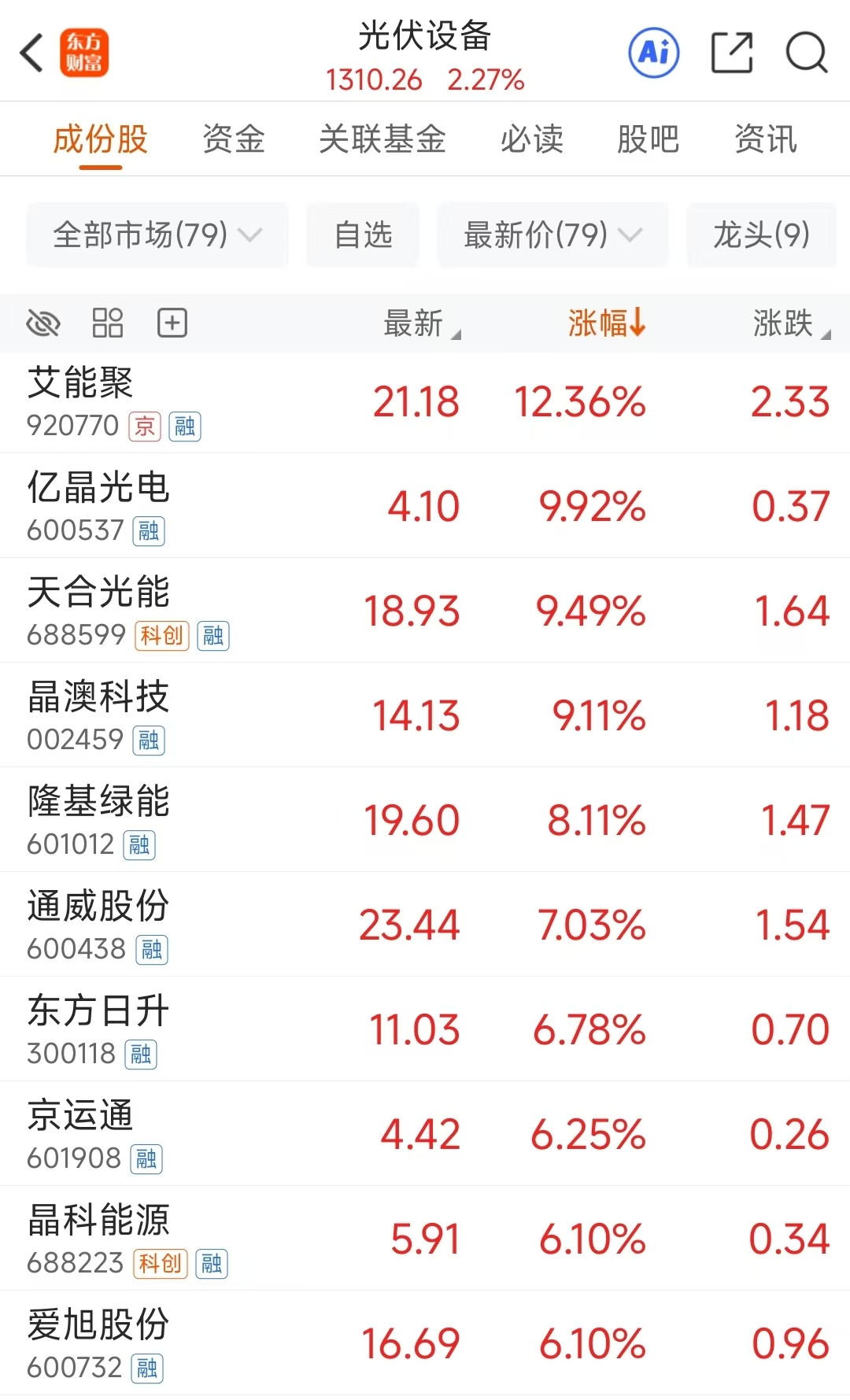Share this 光伏设备 sector page
Viewport: 850px width, 1400px height.
click(731, 54)
